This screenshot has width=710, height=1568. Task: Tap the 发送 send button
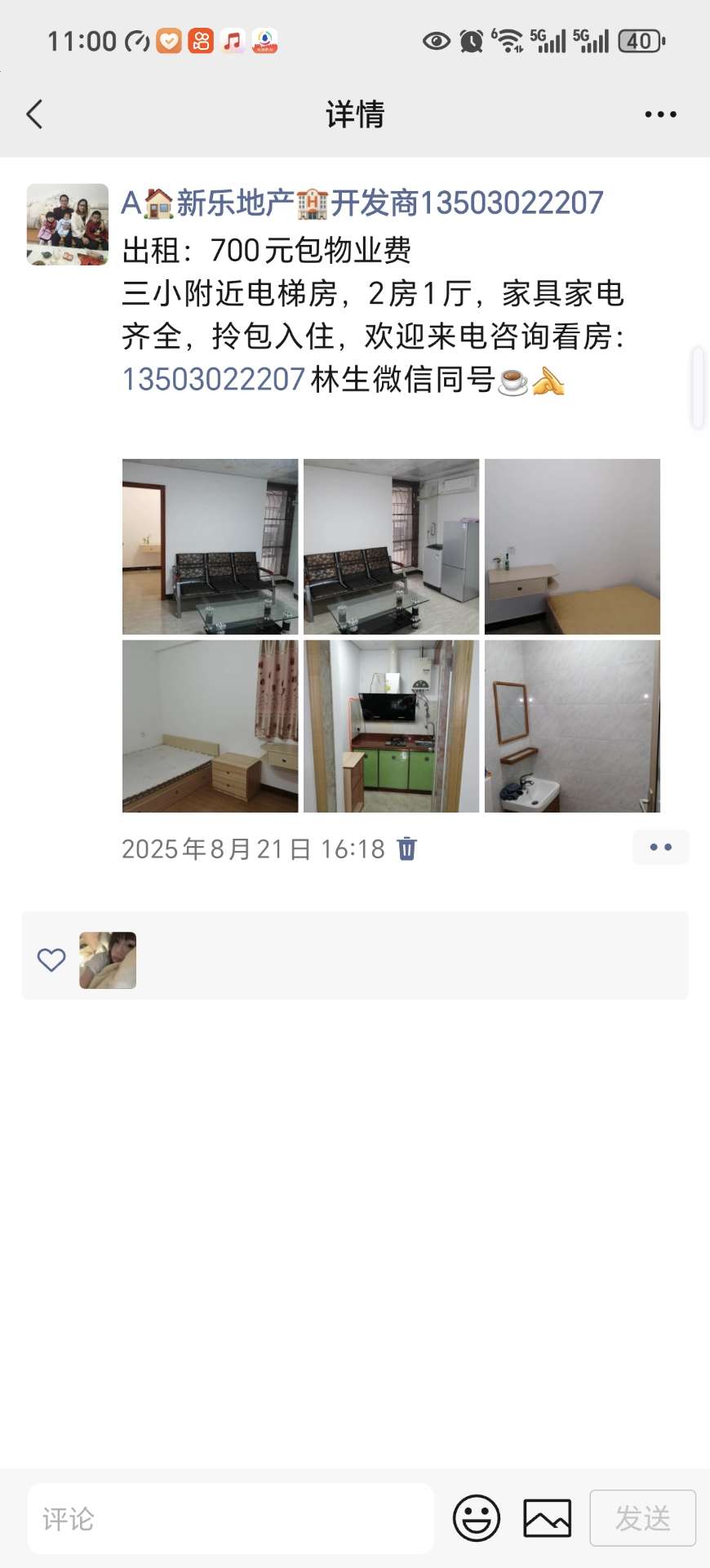[x=642, y=1519]
